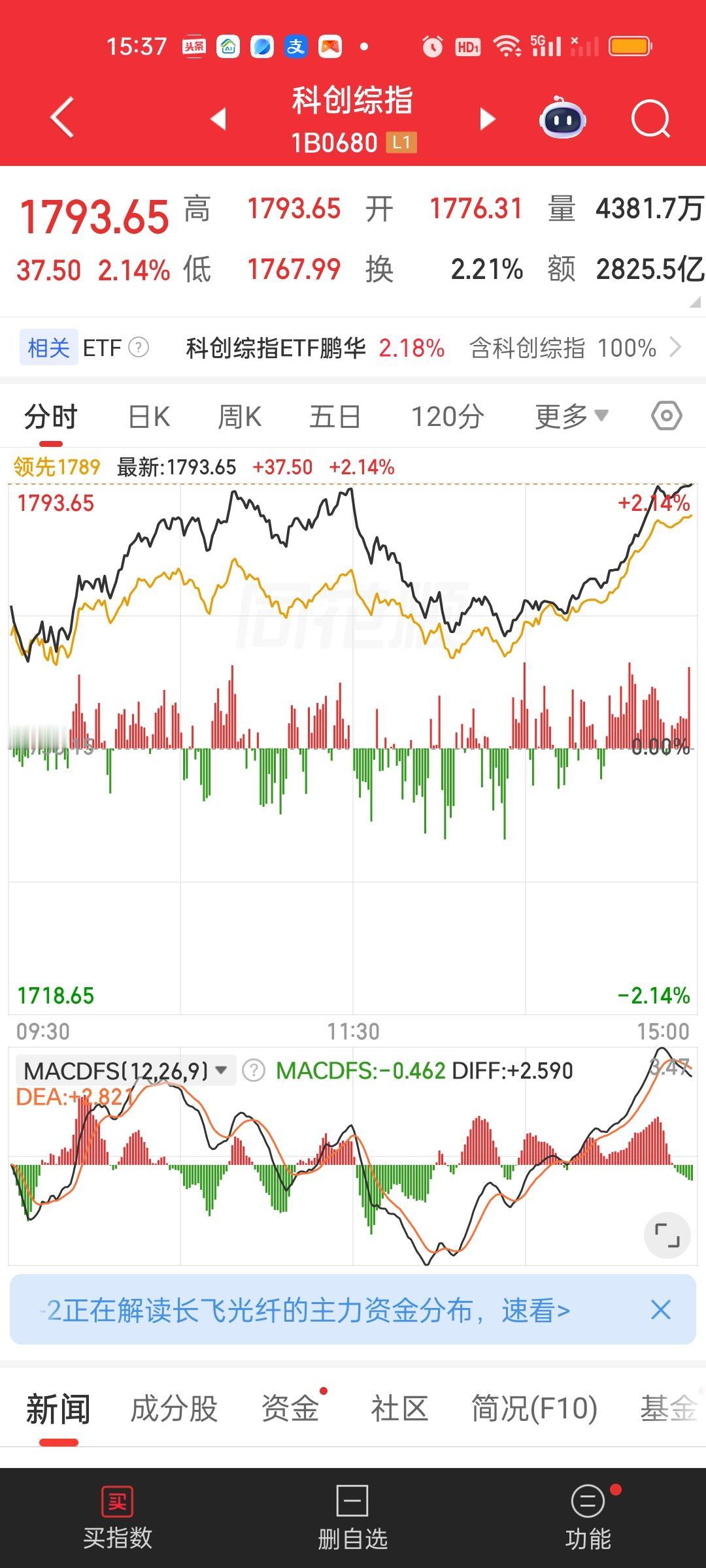
Task: Expand the chart to fullscreen
Action: pyautogui.click(x=667, y=1235)
